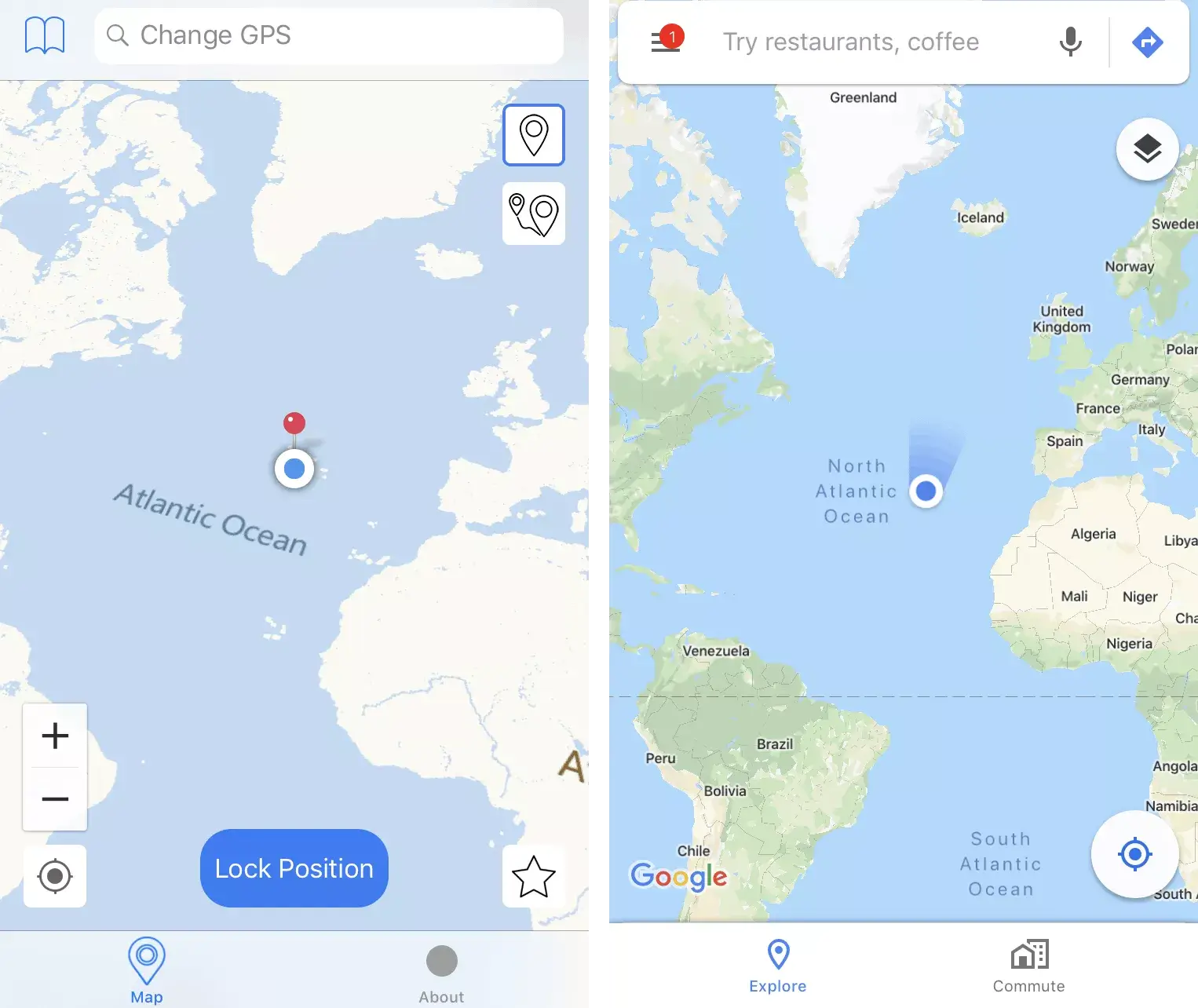Open the Google Maps menu button
This screenshot has height=1008, width=1198.
666,41
